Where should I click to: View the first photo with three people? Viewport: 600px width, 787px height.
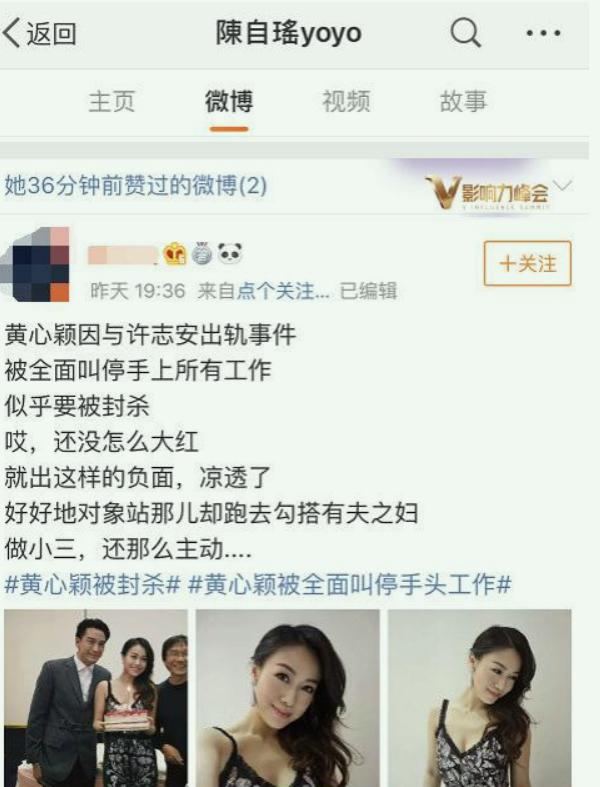(x=96, y=697)
